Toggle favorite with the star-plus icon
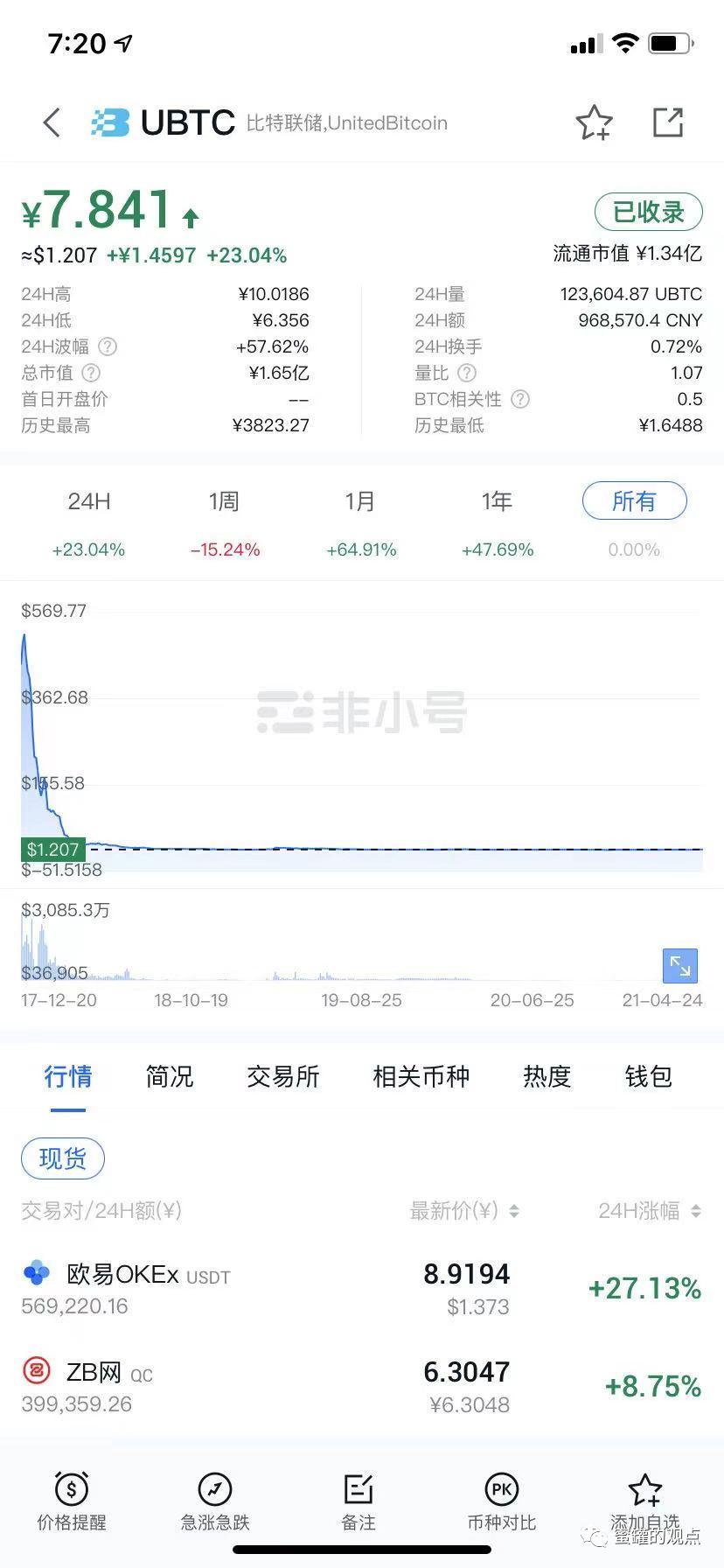724x1568 pixels. [x=594, y=122]
